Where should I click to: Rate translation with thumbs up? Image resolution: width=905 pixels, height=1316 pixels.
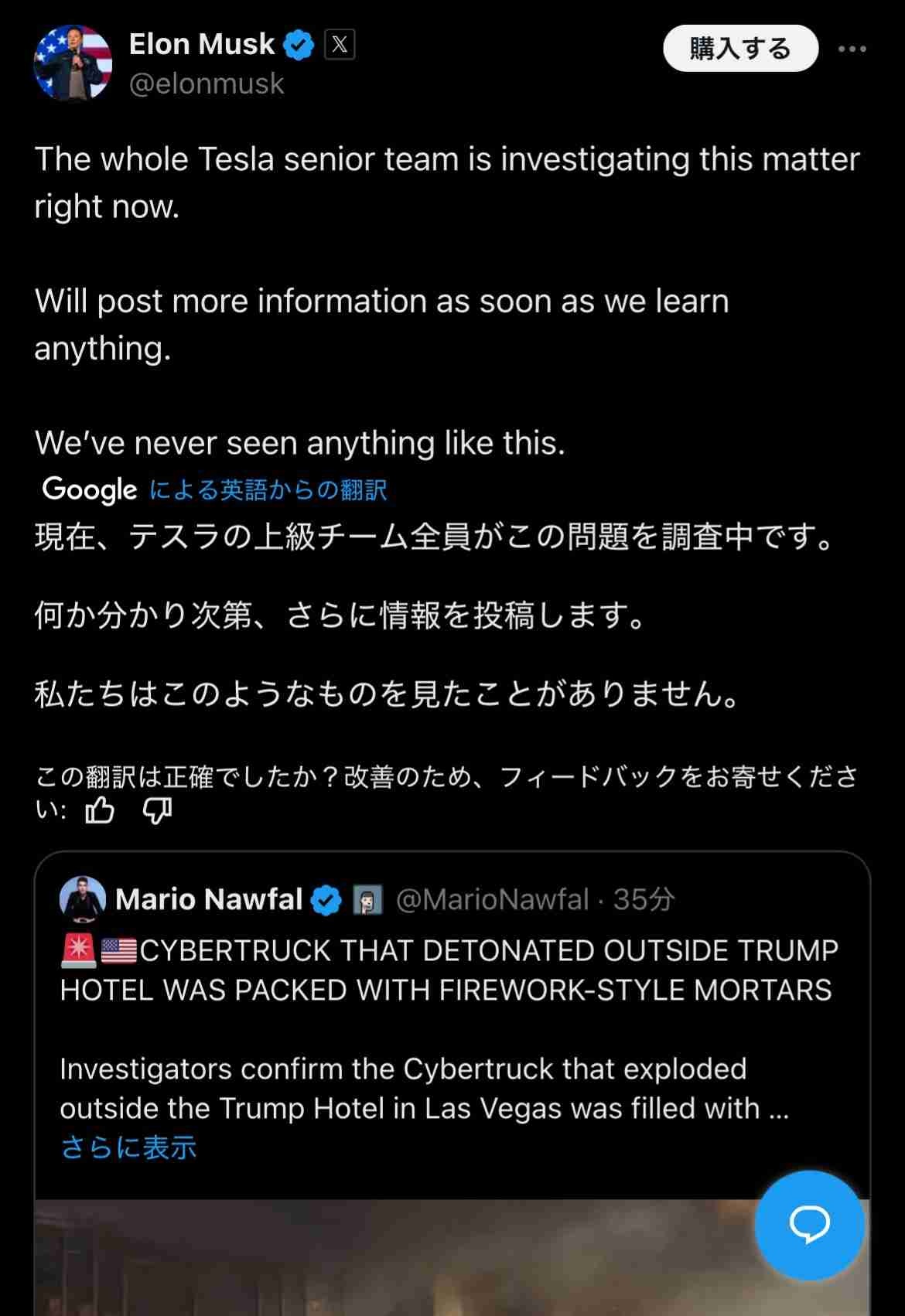pyautogui.click(x=100, y=811)
